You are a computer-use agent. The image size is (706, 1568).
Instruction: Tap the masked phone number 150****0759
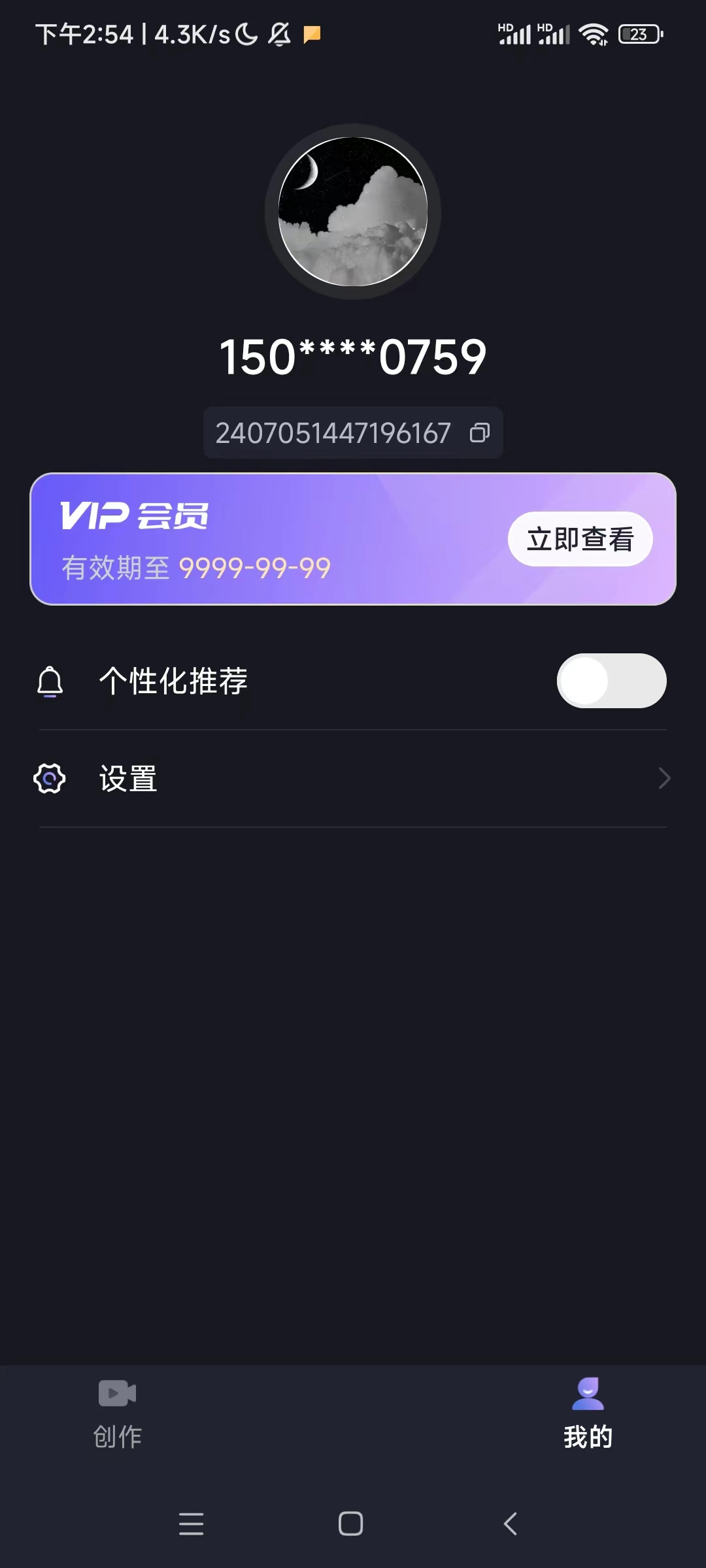coord(353,356)
